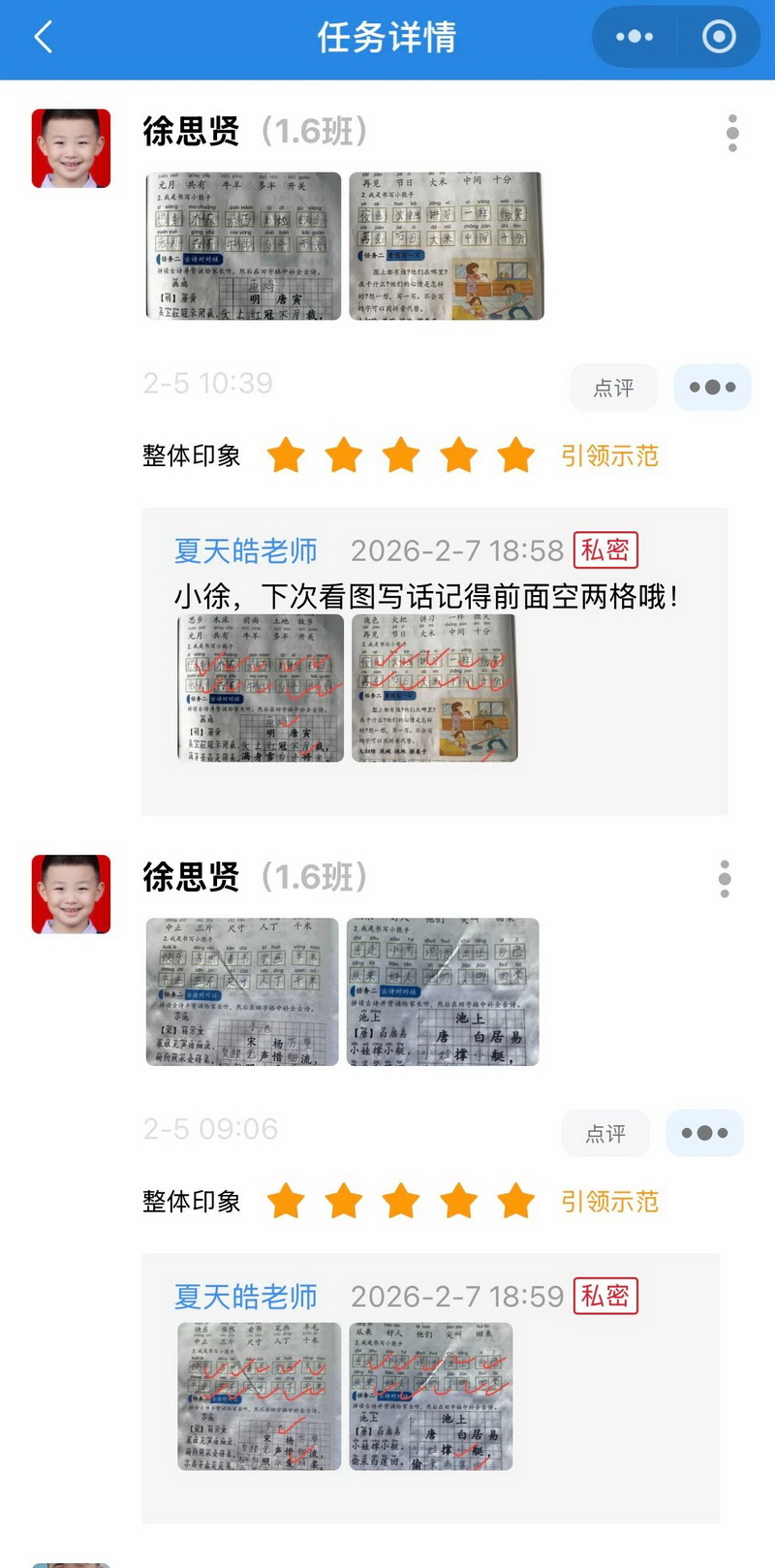The image size is (775, 1568).
Task: Tap 点评 on the 2-5 09:06 submission
Action: 605,1133
